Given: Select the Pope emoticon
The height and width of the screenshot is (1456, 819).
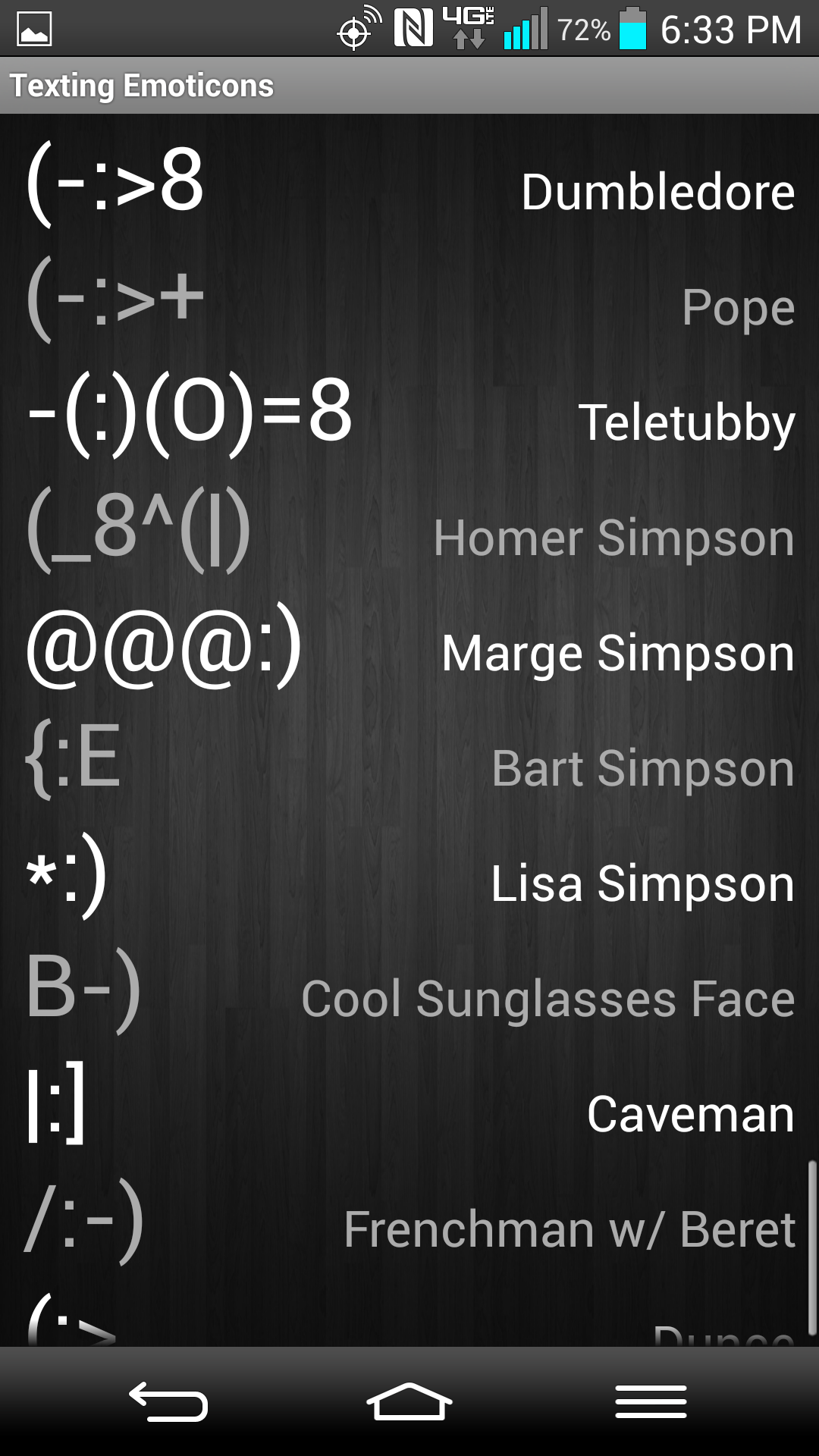Looking at the screenshot, I should (x=409, y=306).
